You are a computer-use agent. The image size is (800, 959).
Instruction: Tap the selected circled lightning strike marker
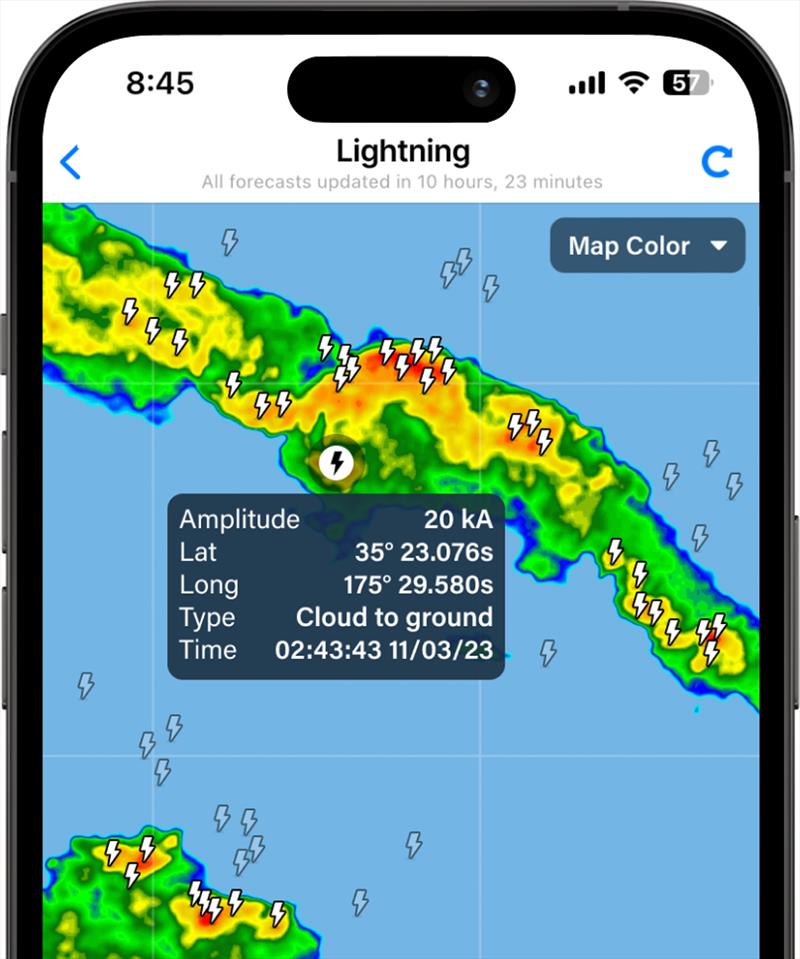(337, 463)
